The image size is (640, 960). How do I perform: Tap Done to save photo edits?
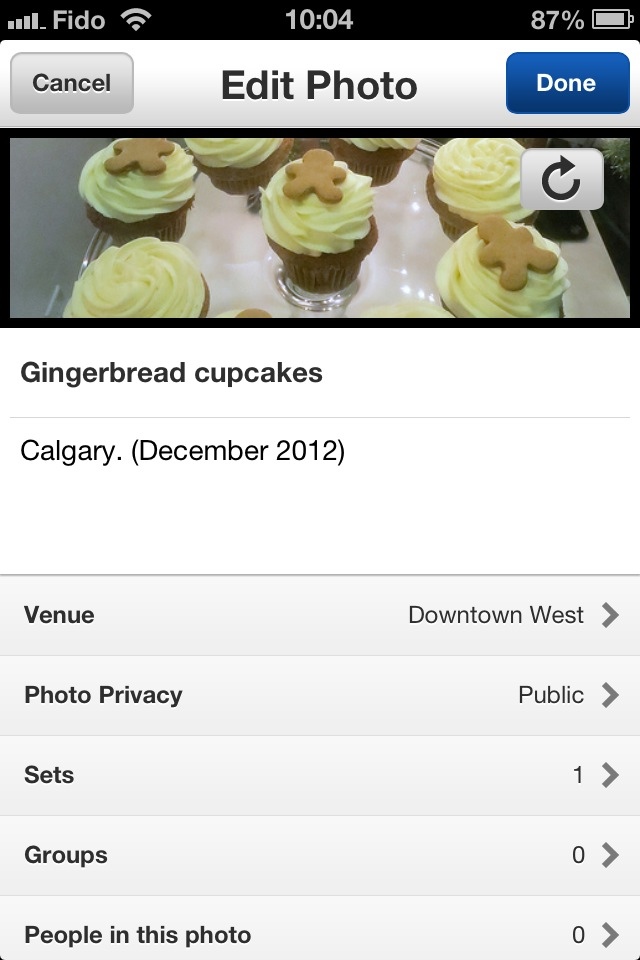566,83
